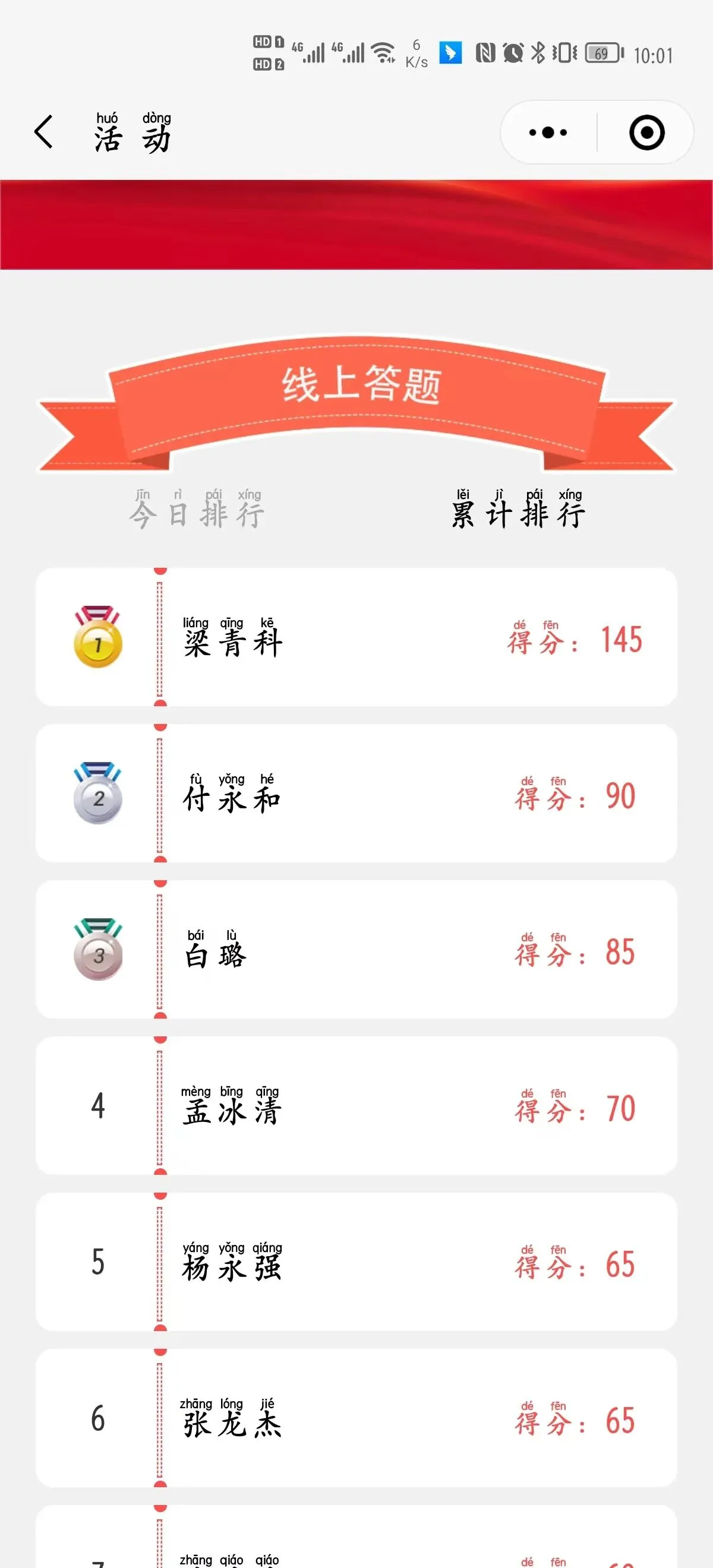Viewport: 713px width, 1568px height.
Task: Close the mini program with the circle button
Action: (646, 132)
